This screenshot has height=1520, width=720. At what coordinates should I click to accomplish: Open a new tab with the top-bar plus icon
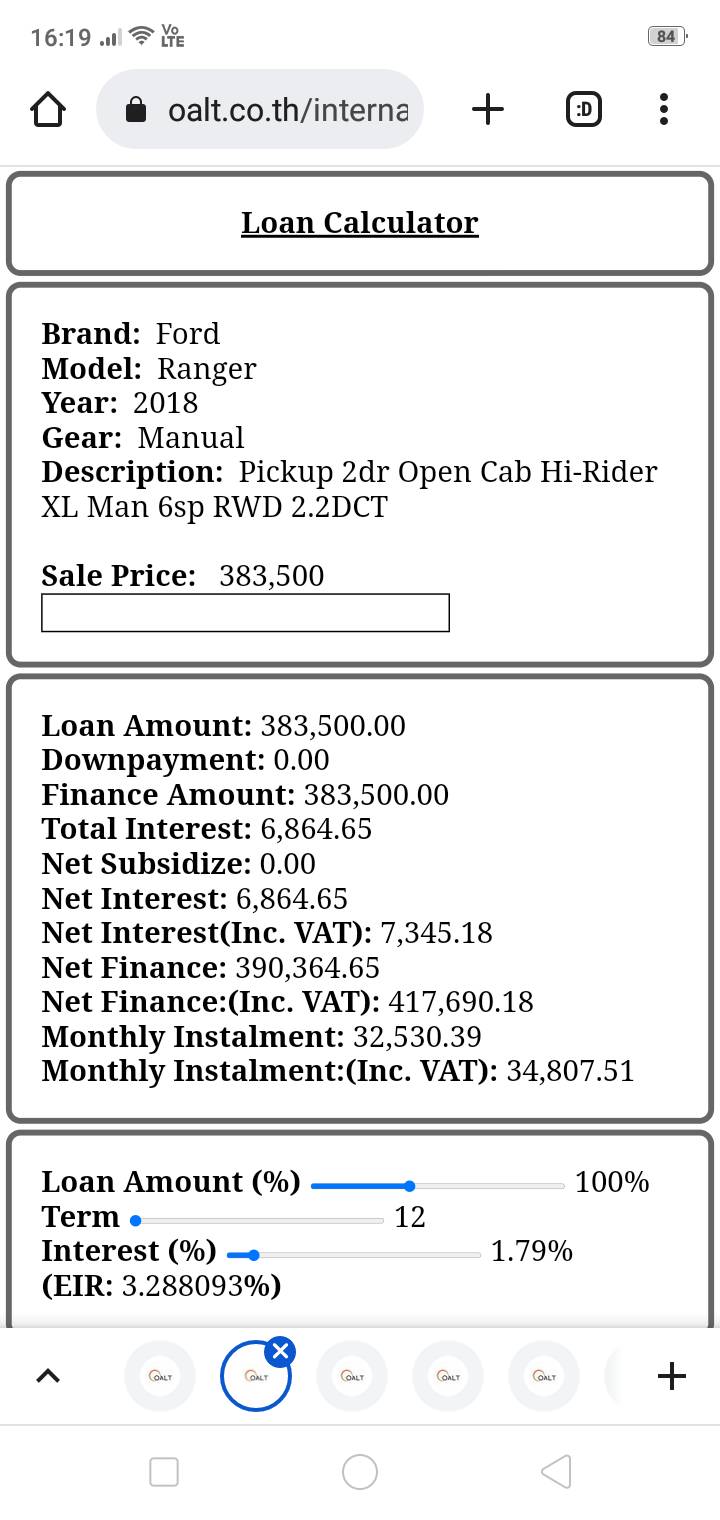point(487,109)
